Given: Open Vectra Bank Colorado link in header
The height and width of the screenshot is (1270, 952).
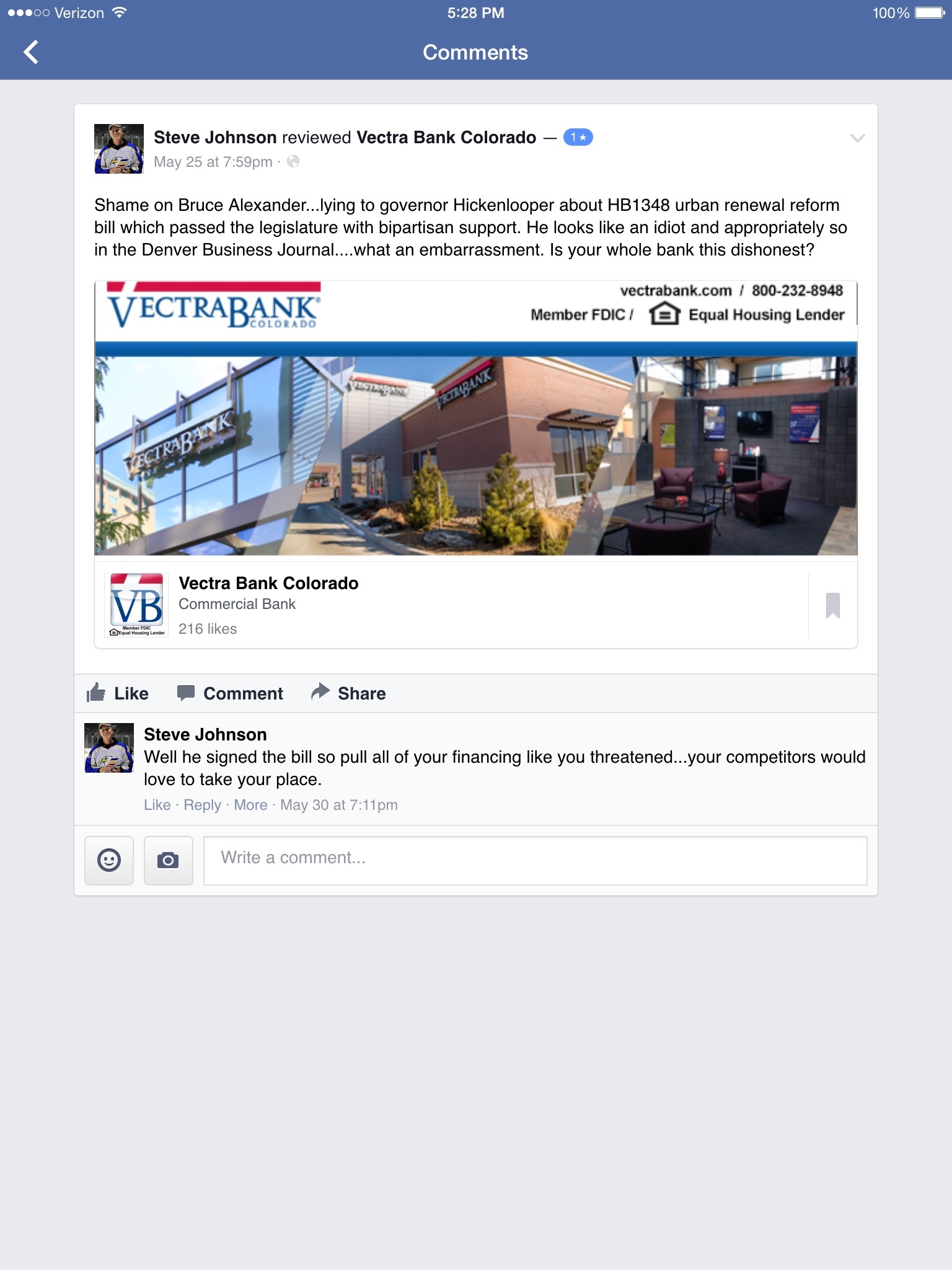Looking at the screenshot, I should (446, 137).
